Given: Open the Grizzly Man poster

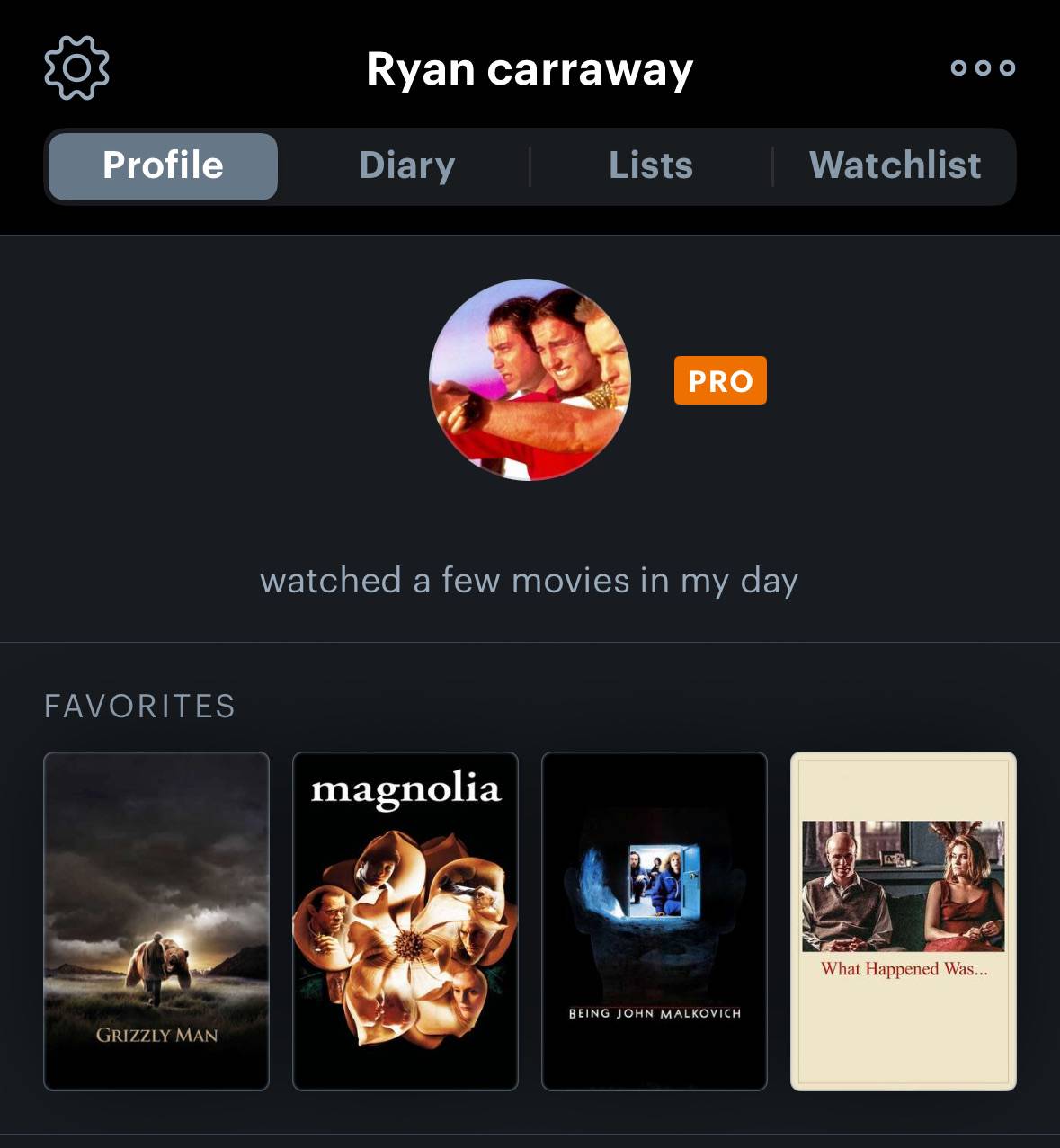Looking at the screenshot, I should tap(156, 921).
